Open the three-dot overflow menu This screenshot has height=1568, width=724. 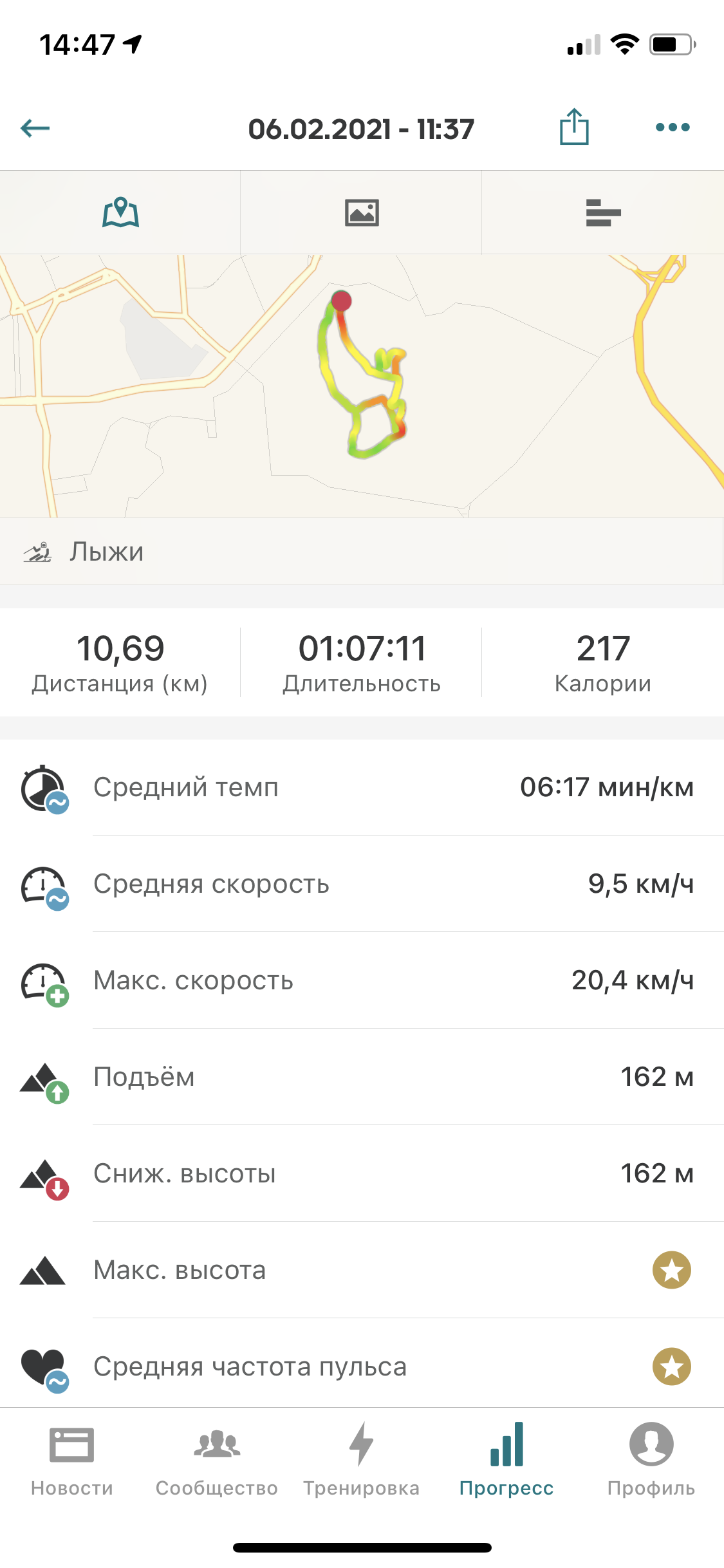[x=672, y=127]
